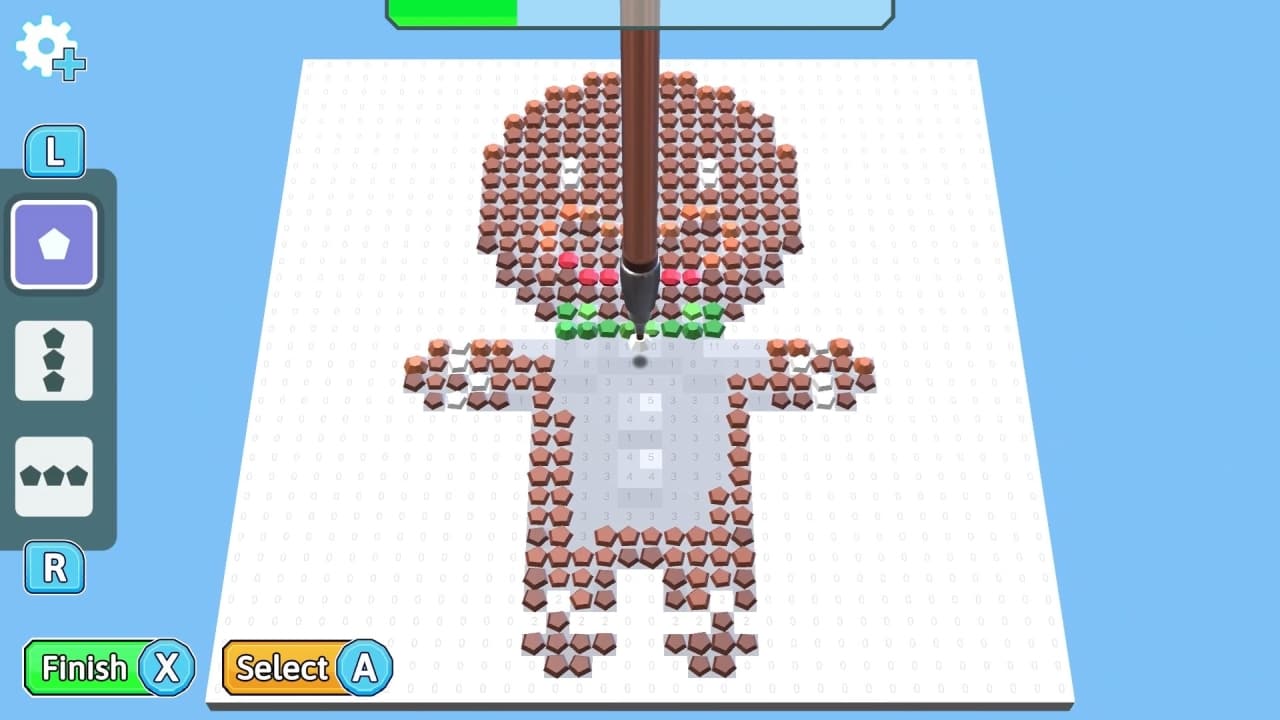Finish the pixel artwork
Image resolution: width=1280 pixels, height=720 pixels.
click(x=108, y=667)
